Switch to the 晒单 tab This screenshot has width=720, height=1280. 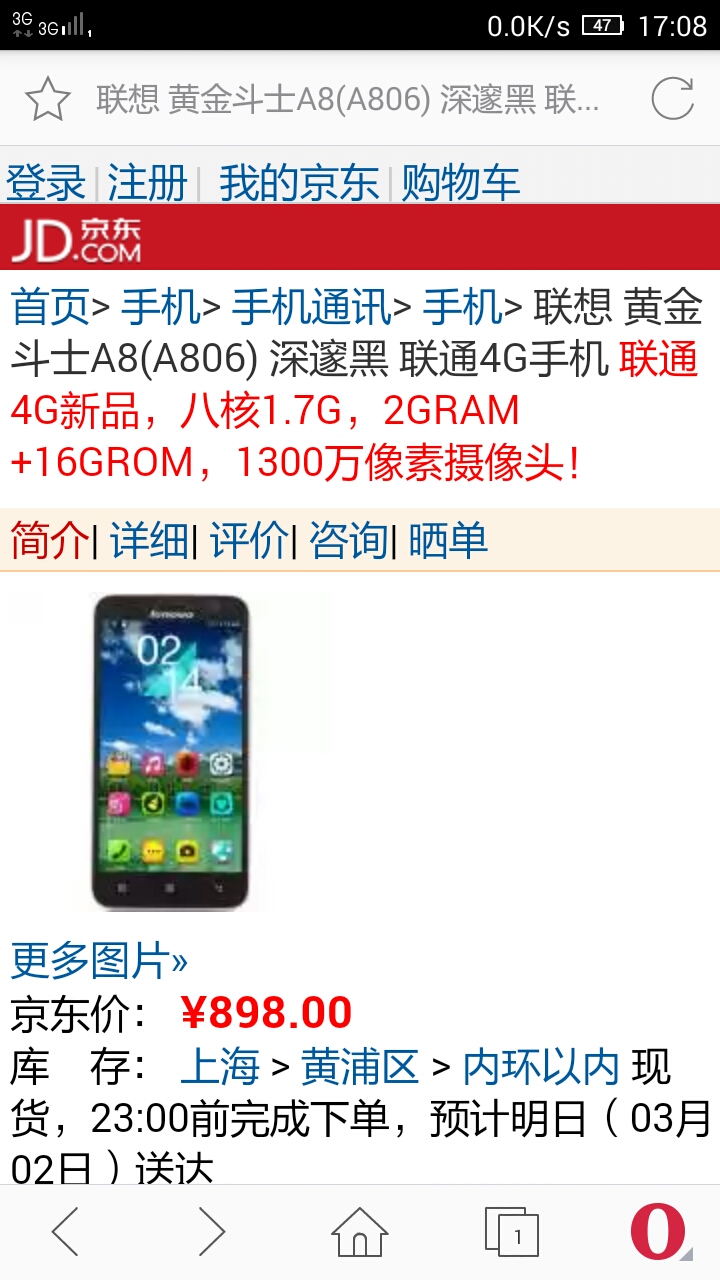(x=449, y=541)
